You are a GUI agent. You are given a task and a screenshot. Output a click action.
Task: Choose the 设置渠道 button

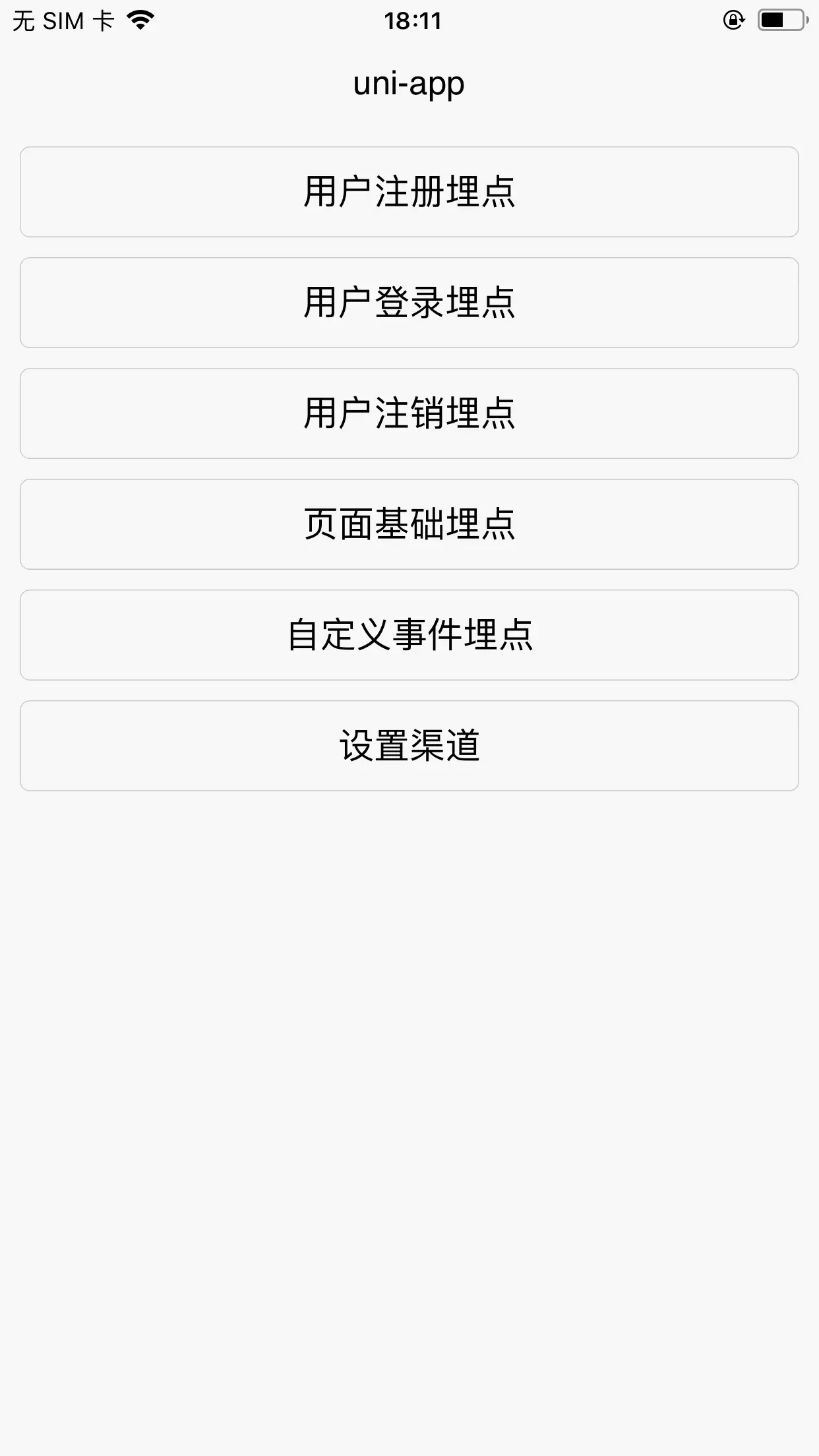409,746
